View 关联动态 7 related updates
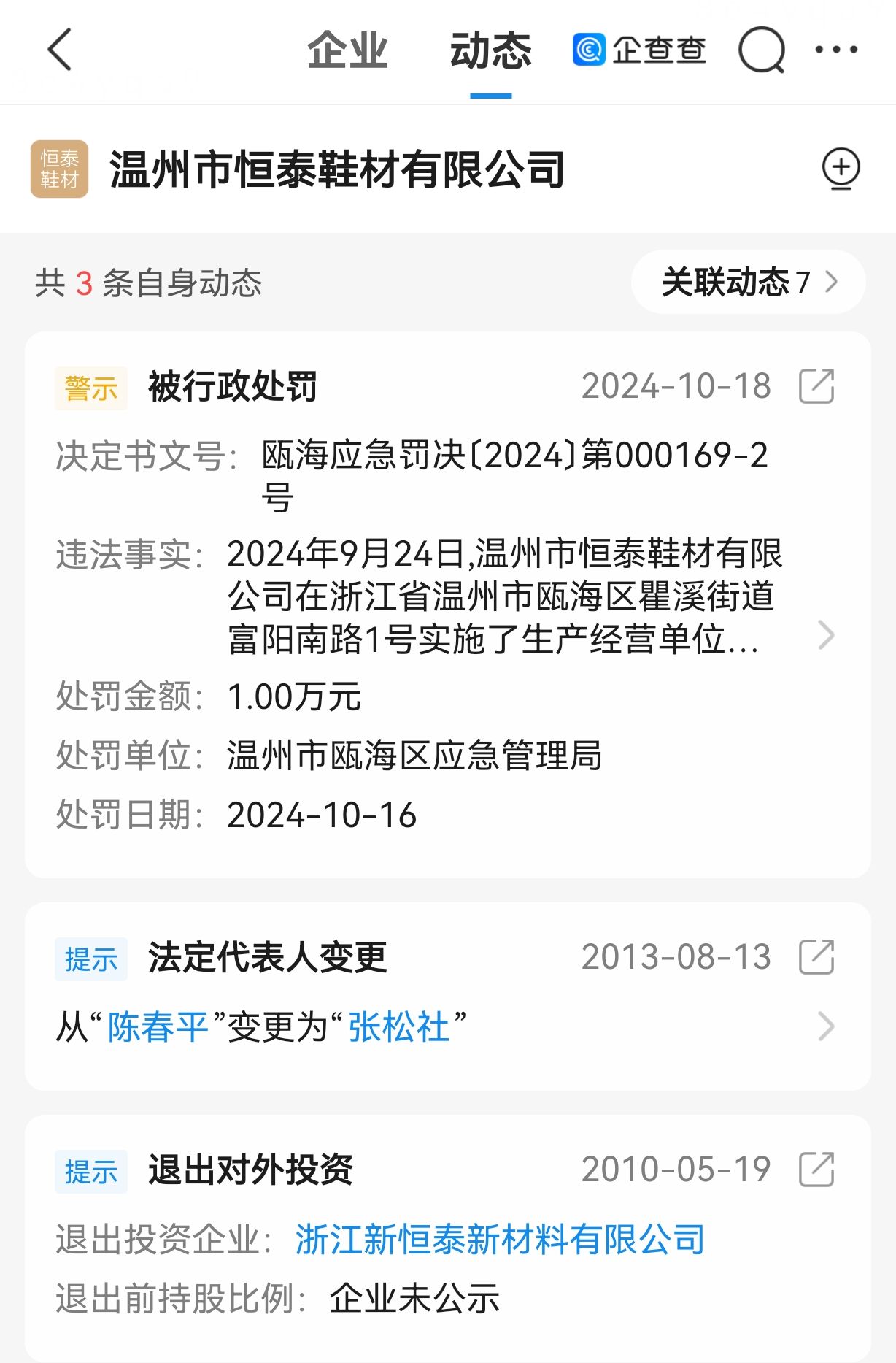896x1363 pixels. [x=748, y=283]
